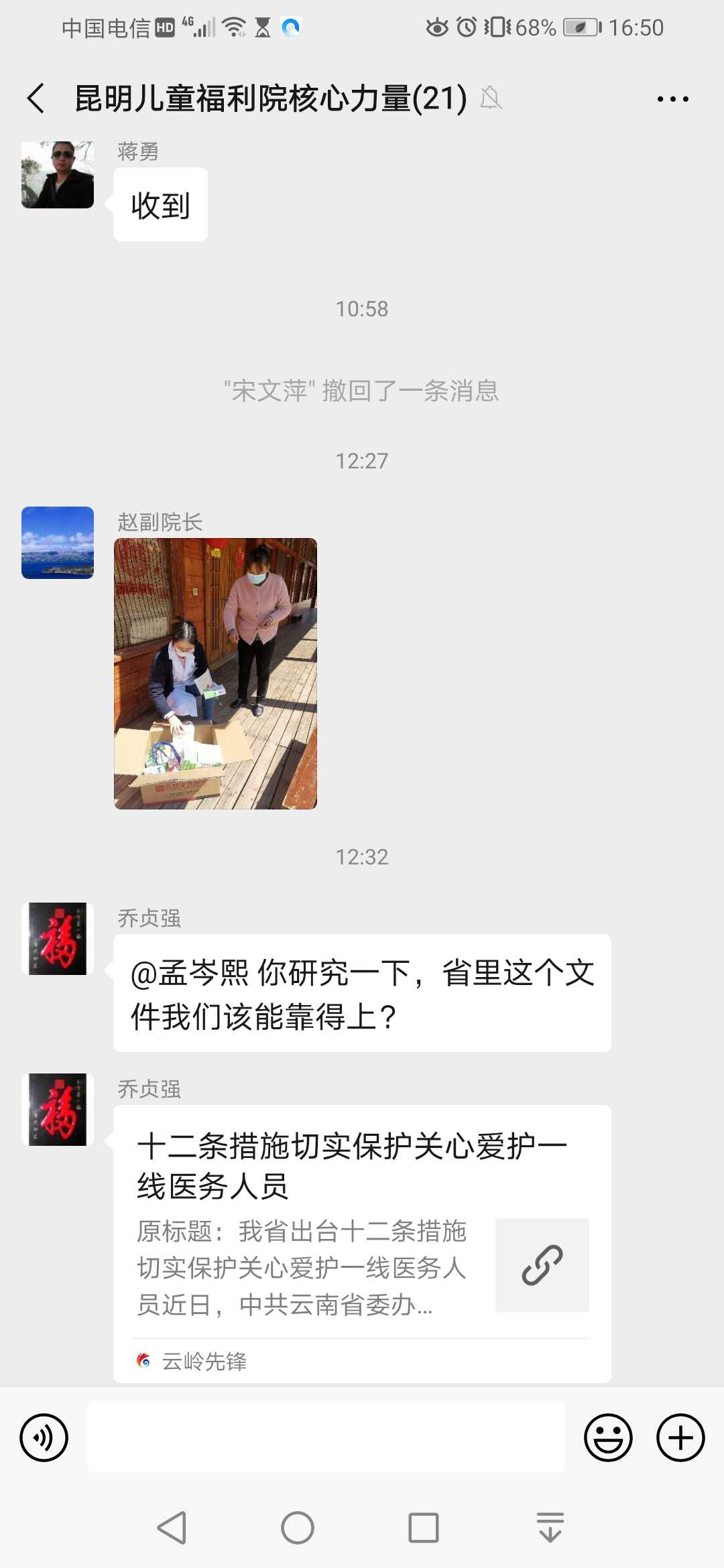View 蒋勇's profile avatar
Viewport: 724px width, 1568px height.
(58, 174)
